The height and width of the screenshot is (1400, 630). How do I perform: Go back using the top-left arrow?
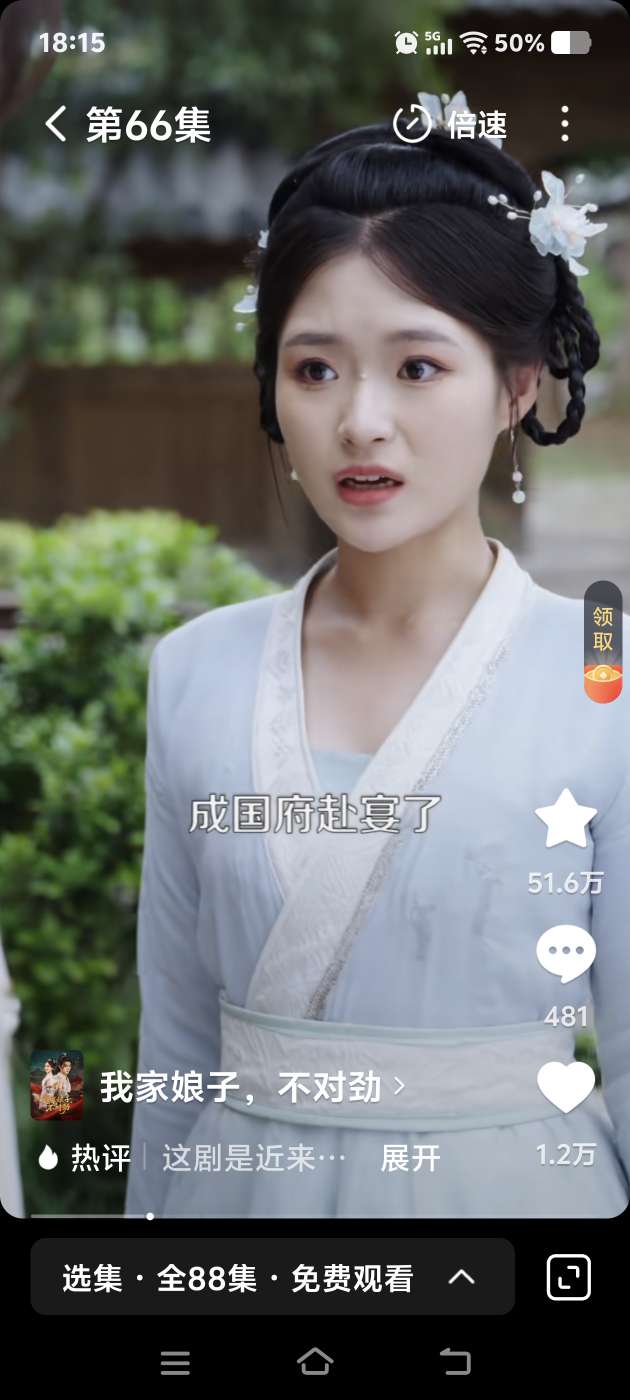pyautogui.click(x=56, y=125)
